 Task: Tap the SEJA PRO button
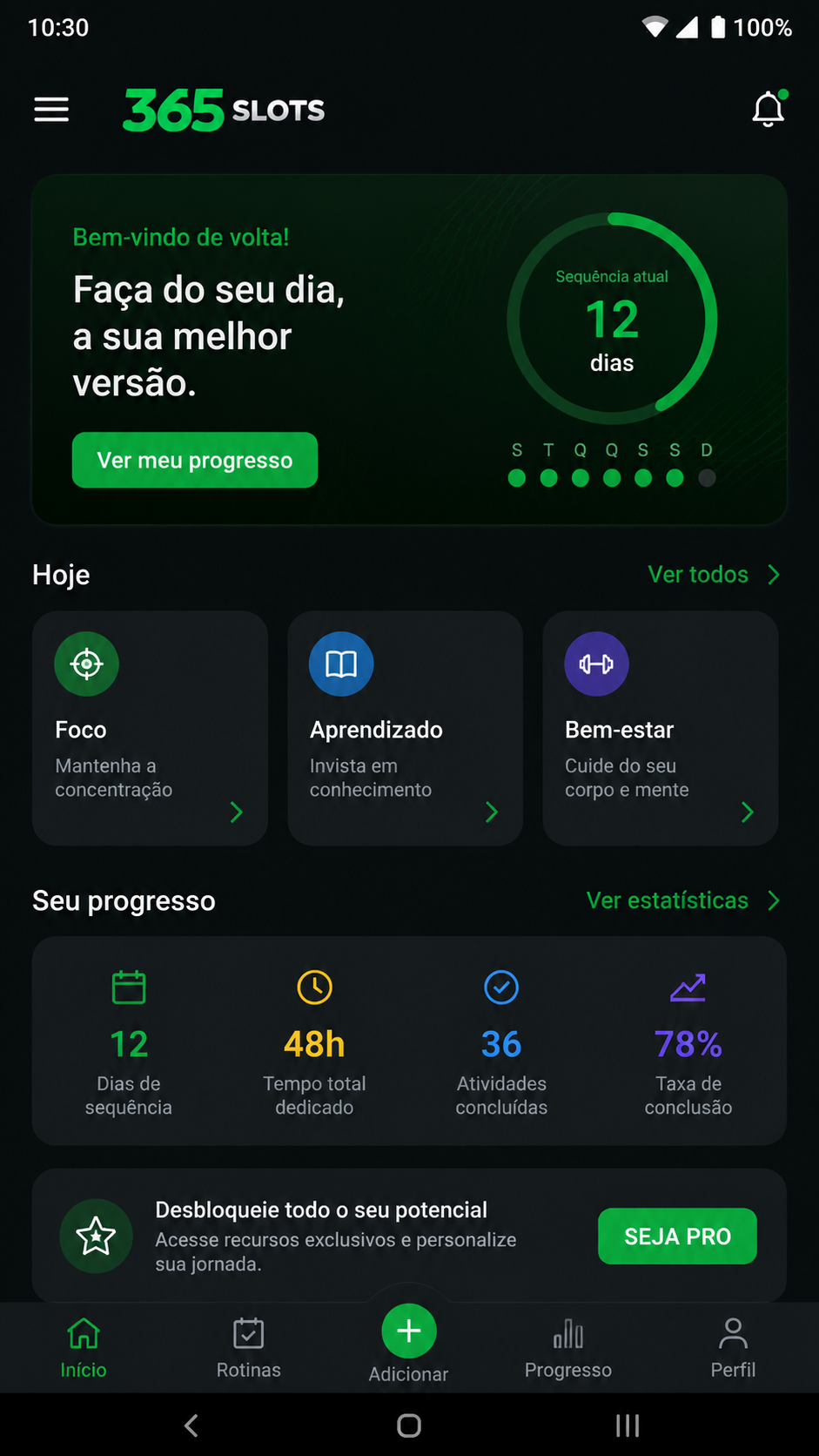coord(677,1236)
